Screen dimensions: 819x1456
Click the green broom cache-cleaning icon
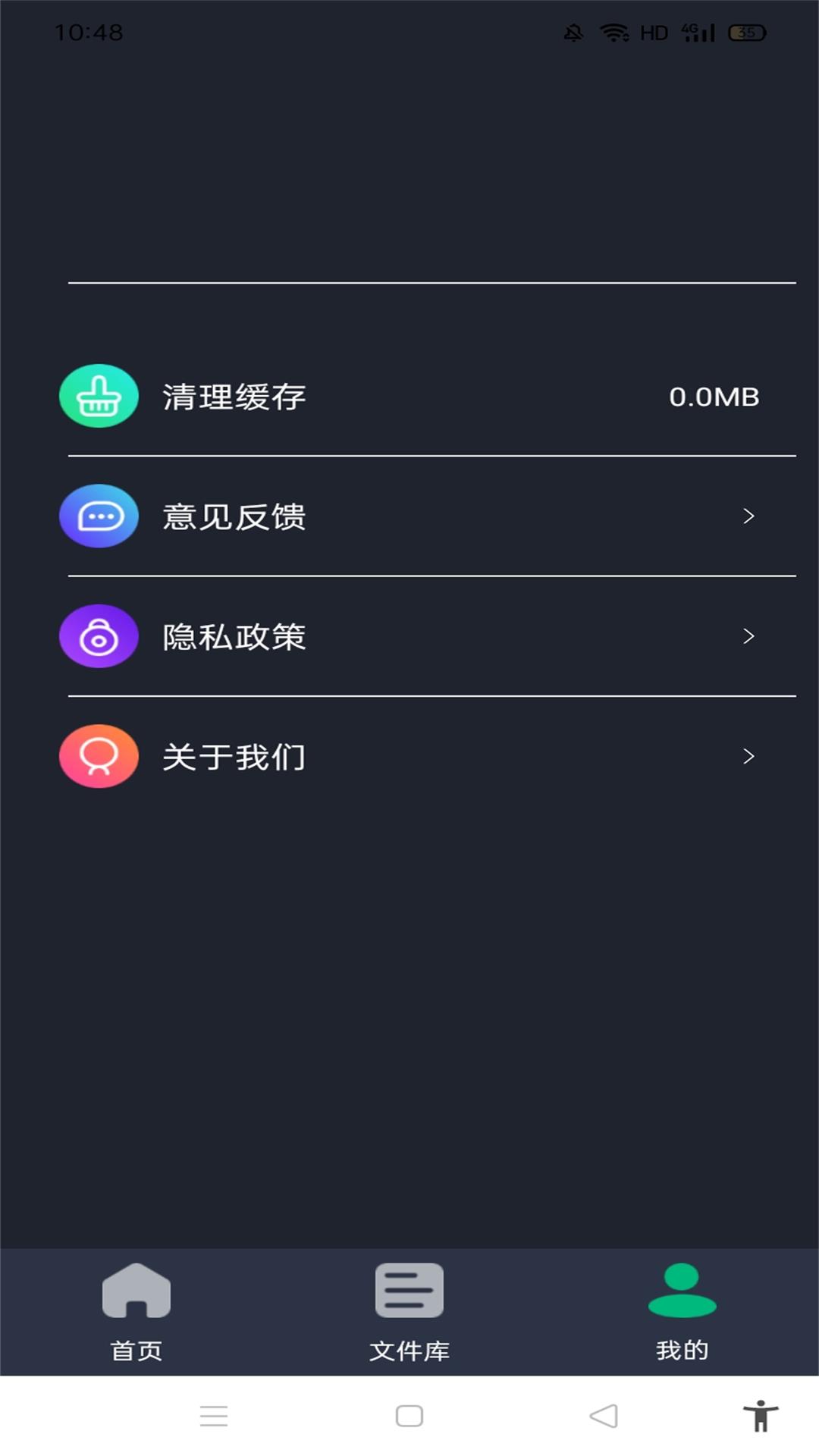click(98, 395)
